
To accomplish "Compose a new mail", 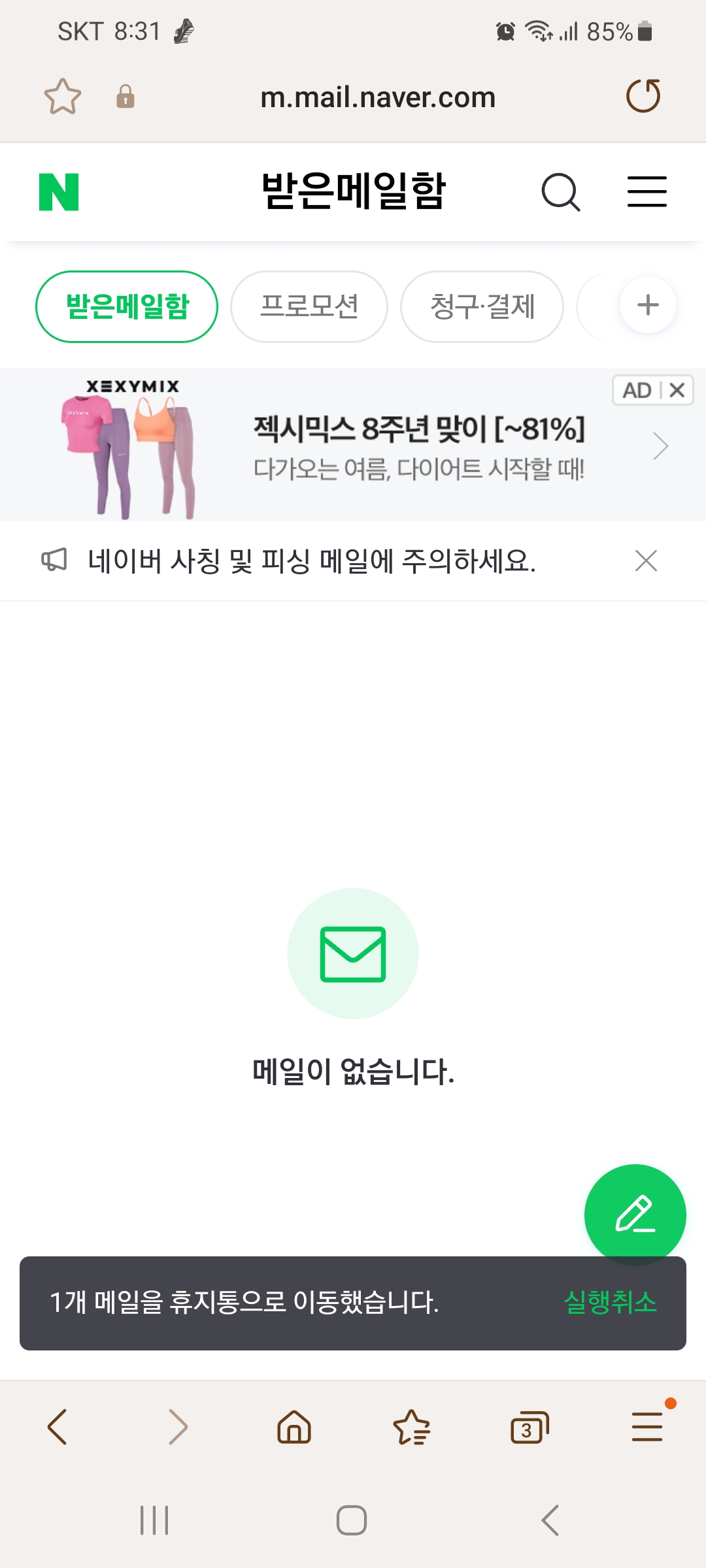I will pos(635,1214).
